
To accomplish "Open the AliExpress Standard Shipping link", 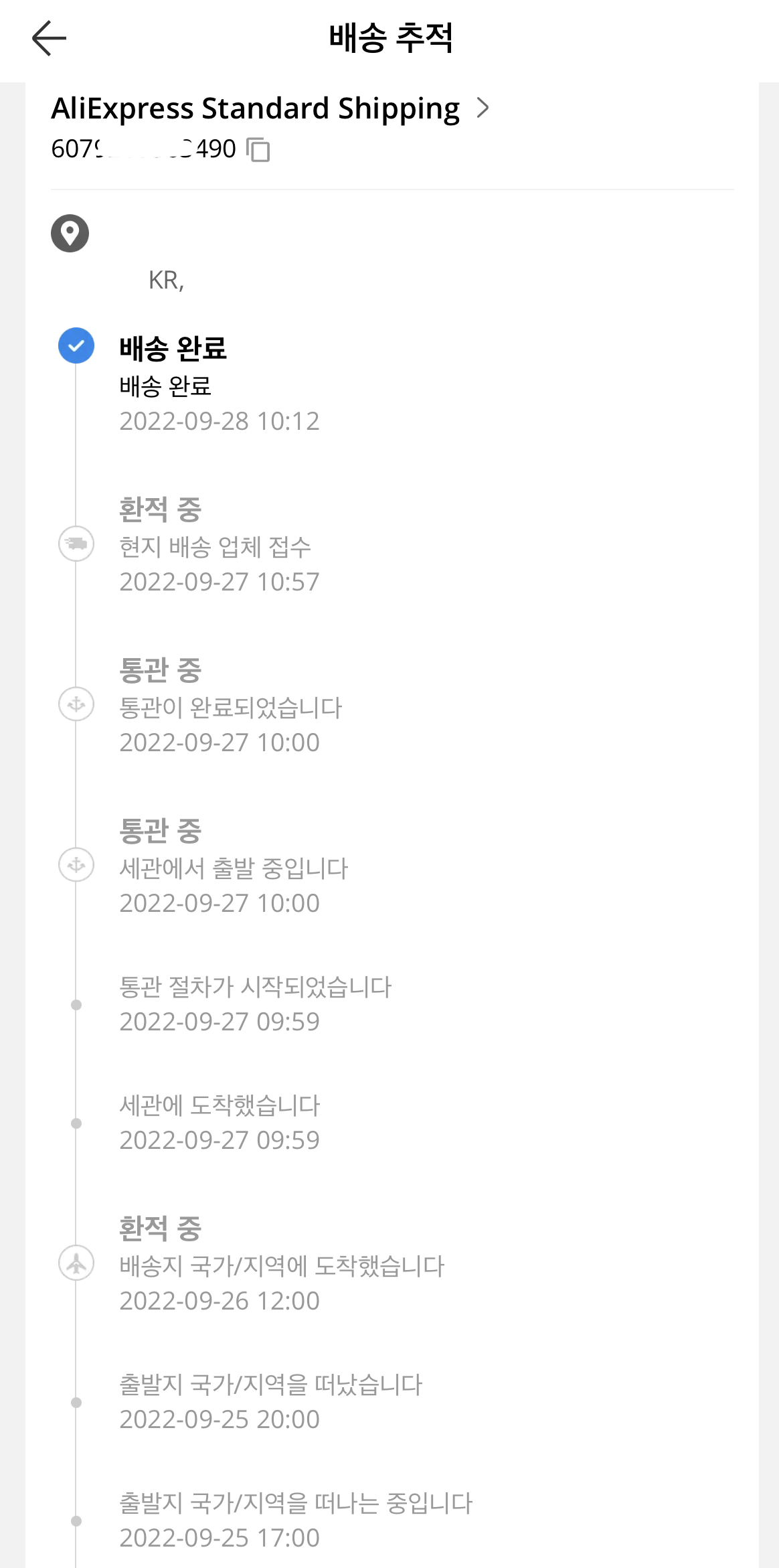I will pos(254,108).
